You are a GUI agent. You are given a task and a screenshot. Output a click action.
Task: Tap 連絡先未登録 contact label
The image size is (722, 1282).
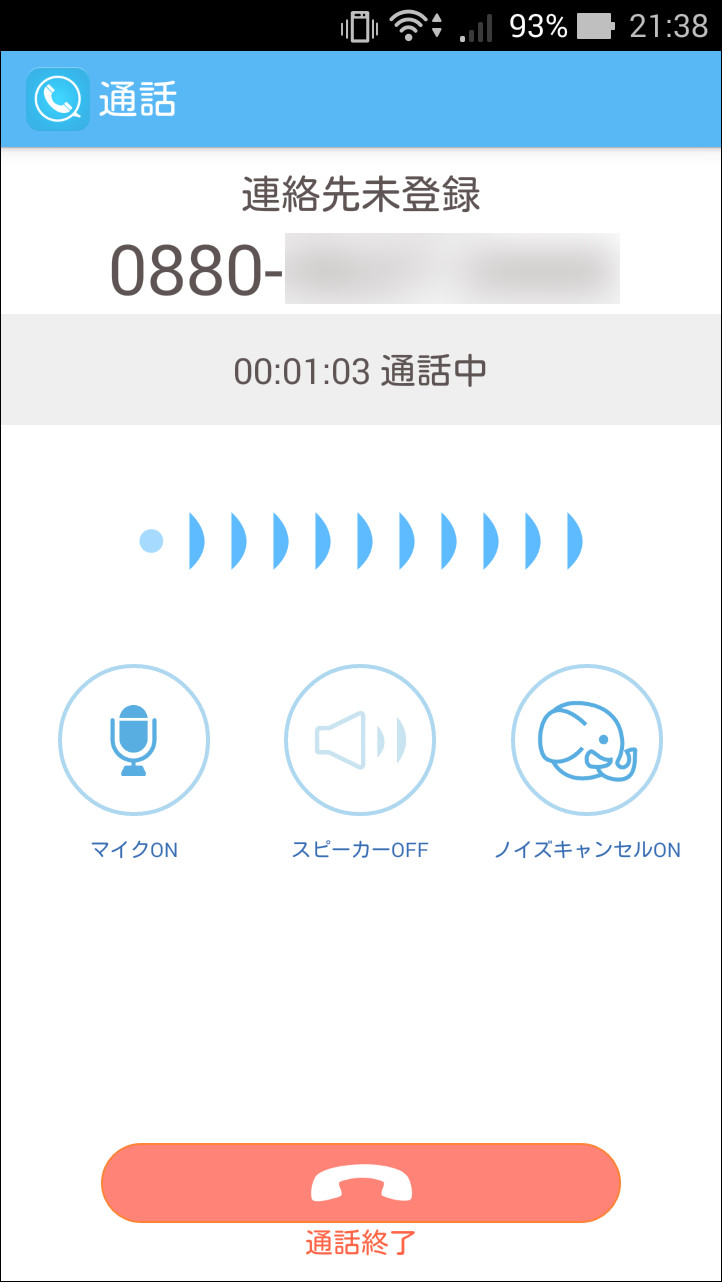(x=360, y=195)
